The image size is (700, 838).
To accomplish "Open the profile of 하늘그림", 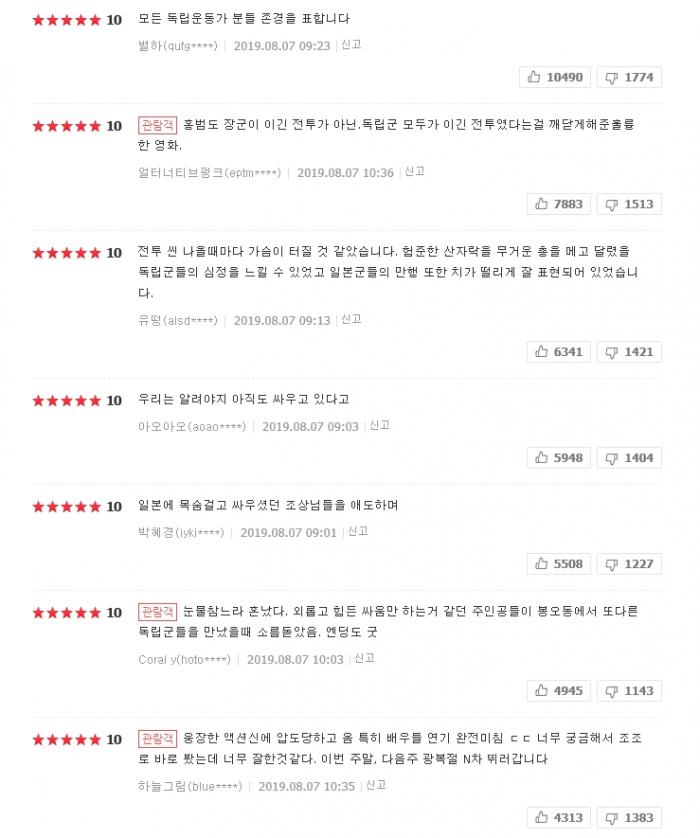I will [189, 786].
